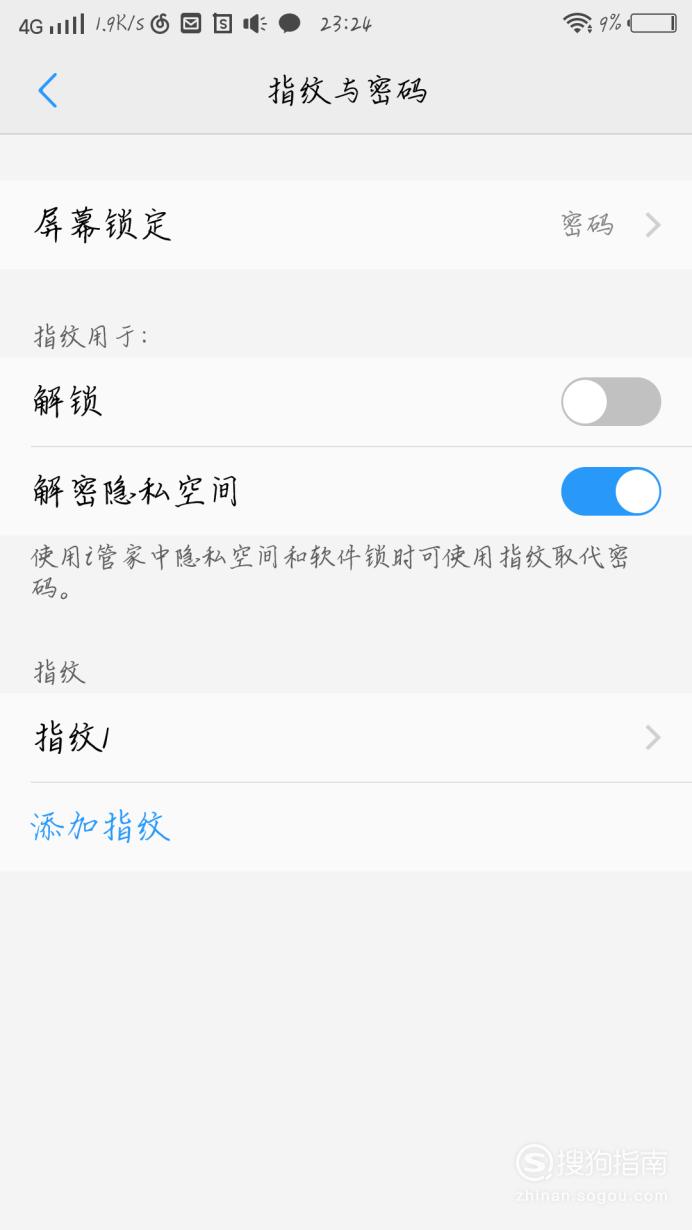Turn off the 解密隐私空间 switch
Image resolution: width=692 pixels, height=1230 pixels.
[x=611, y=491]
